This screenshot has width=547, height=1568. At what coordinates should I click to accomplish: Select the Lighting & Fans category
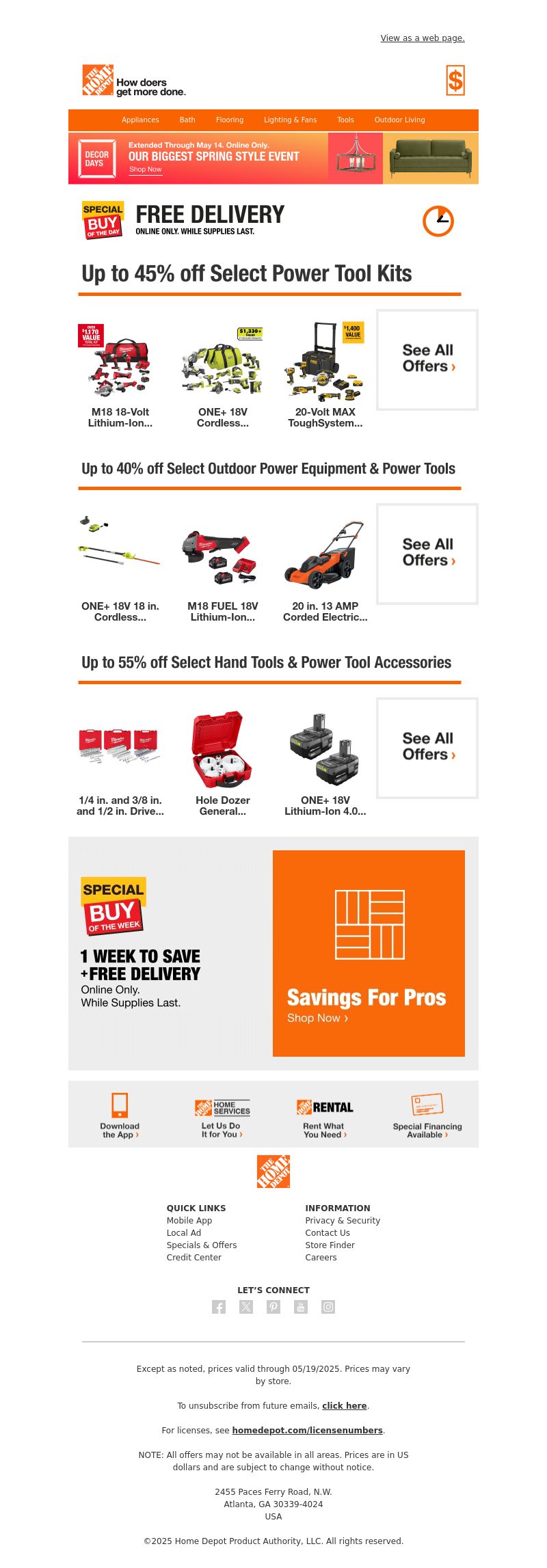point(290,120)
